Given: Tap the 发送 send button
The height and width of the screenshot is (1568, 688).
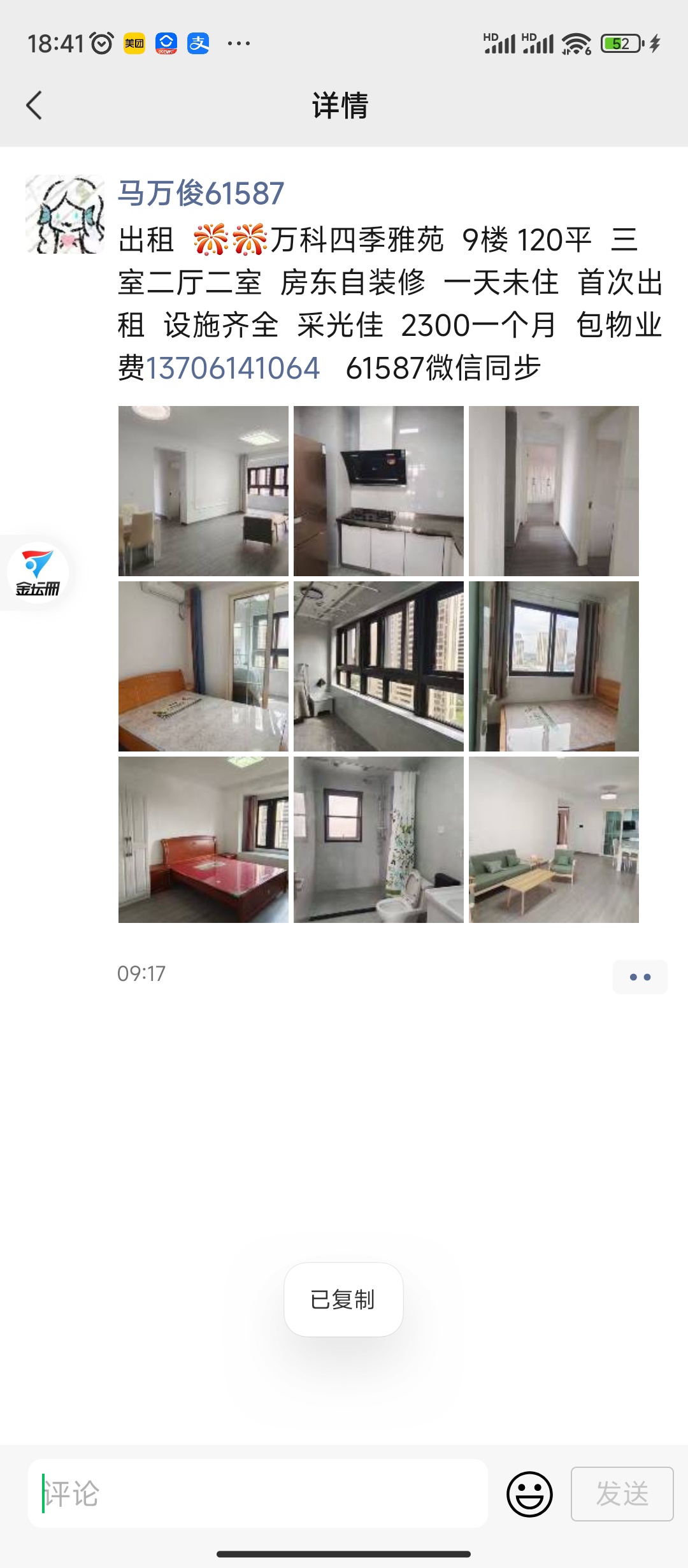Looking at the screenshot, I should [x=622, y=1493].
